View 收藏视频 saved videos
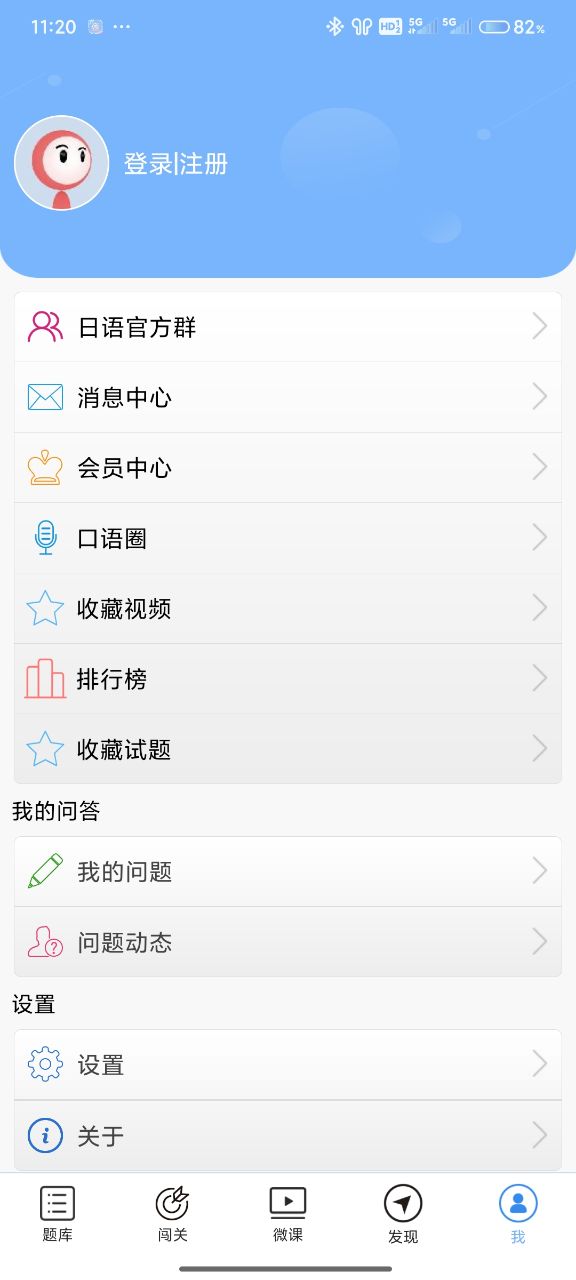576x1280 pixels. (x=288, y=608)
